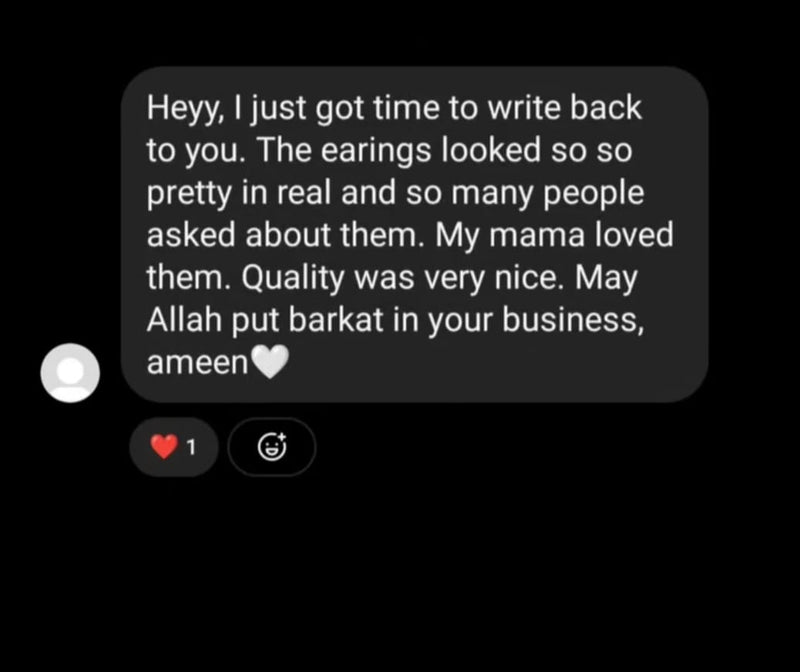Open the red heart reaction count
800x672 pixels.
[173, 447]
